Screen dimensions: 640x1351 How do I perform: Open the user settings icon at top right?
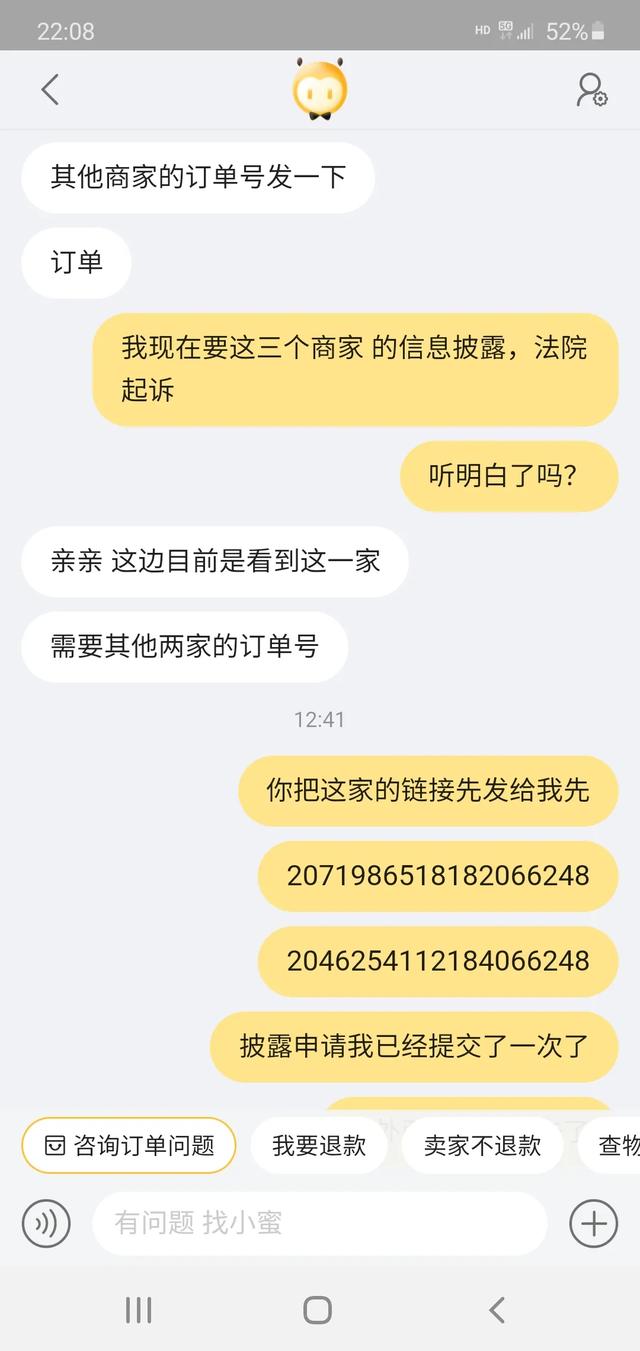[592, 90]
